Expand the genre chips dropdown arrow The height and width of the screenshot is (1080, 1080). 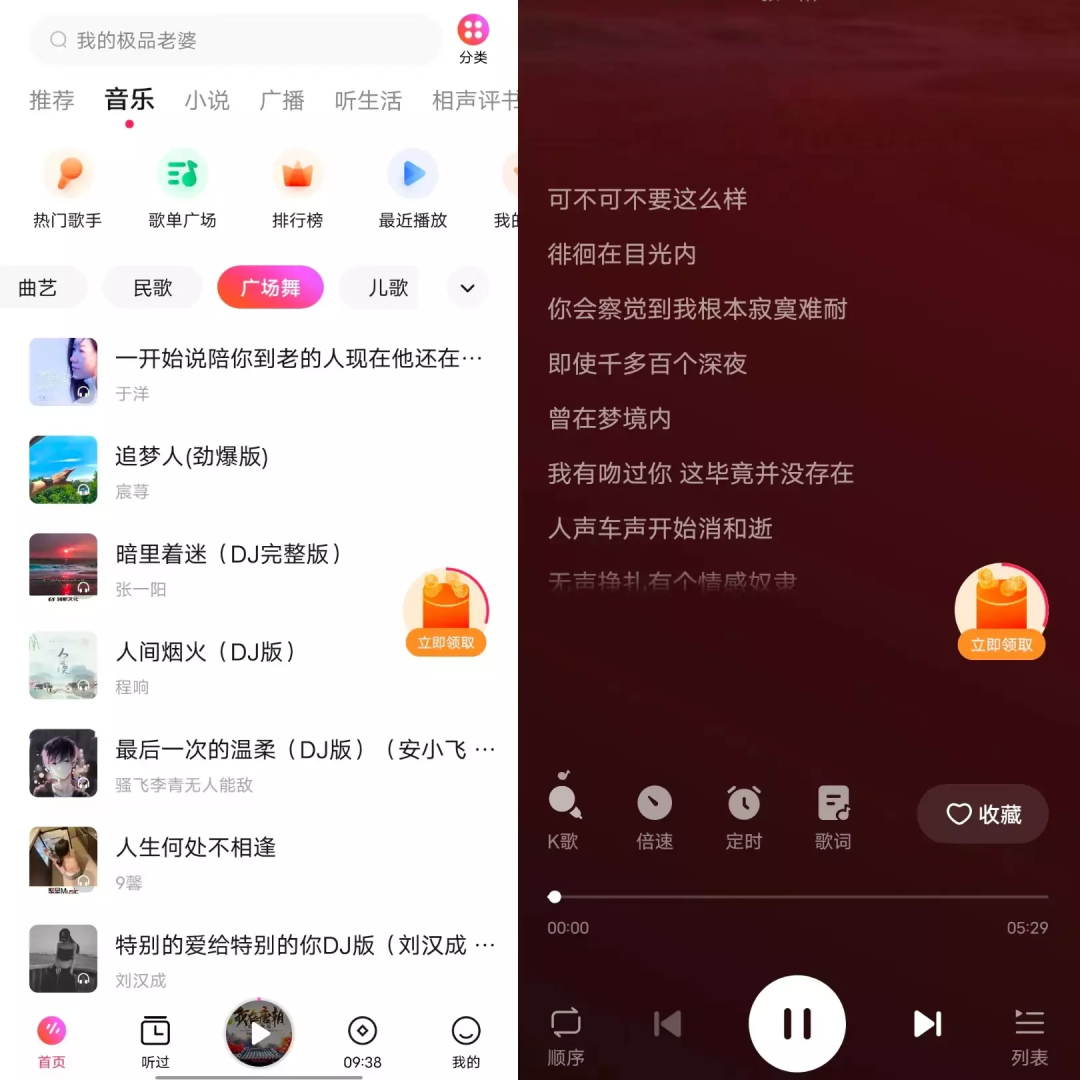tap(467, 288)
